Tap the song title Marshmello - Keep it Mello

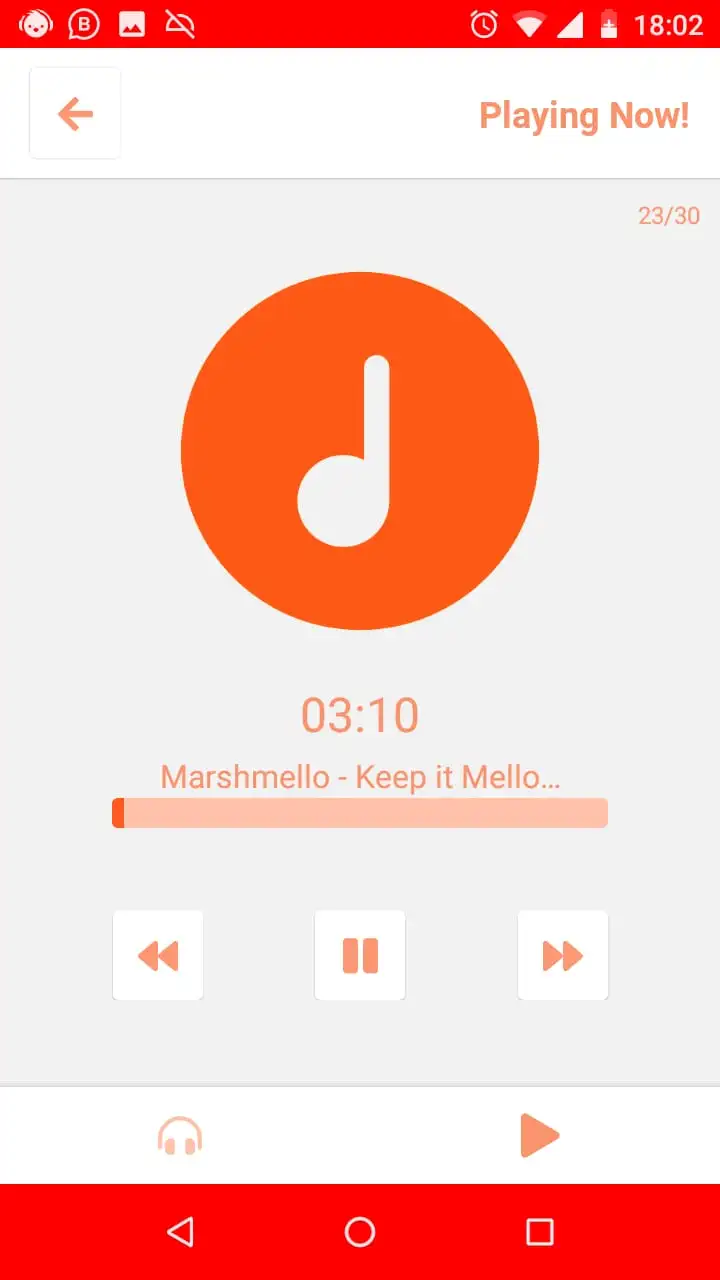click(360, 776)
